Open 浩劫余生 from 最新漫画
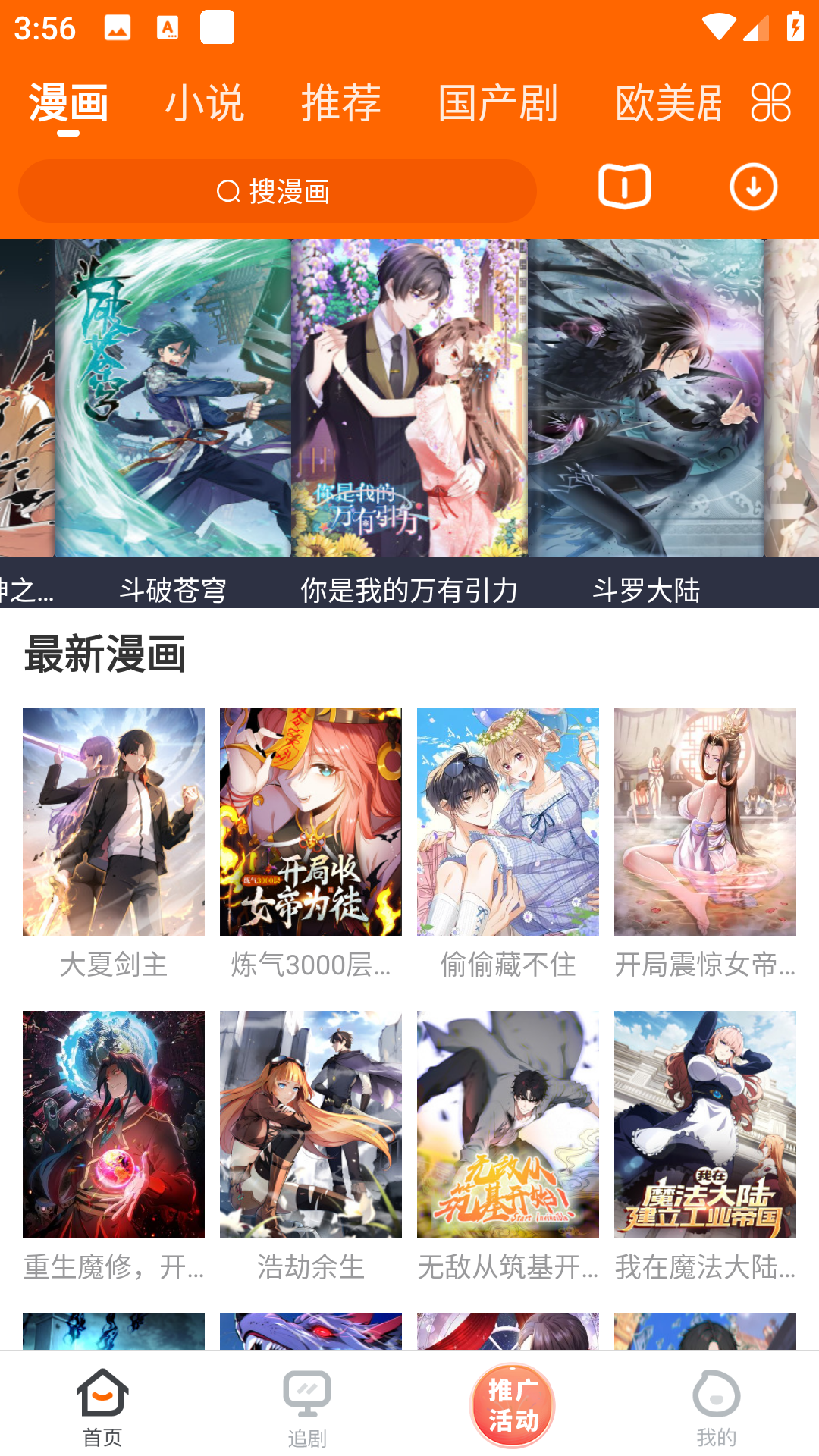 (310, 1126)
